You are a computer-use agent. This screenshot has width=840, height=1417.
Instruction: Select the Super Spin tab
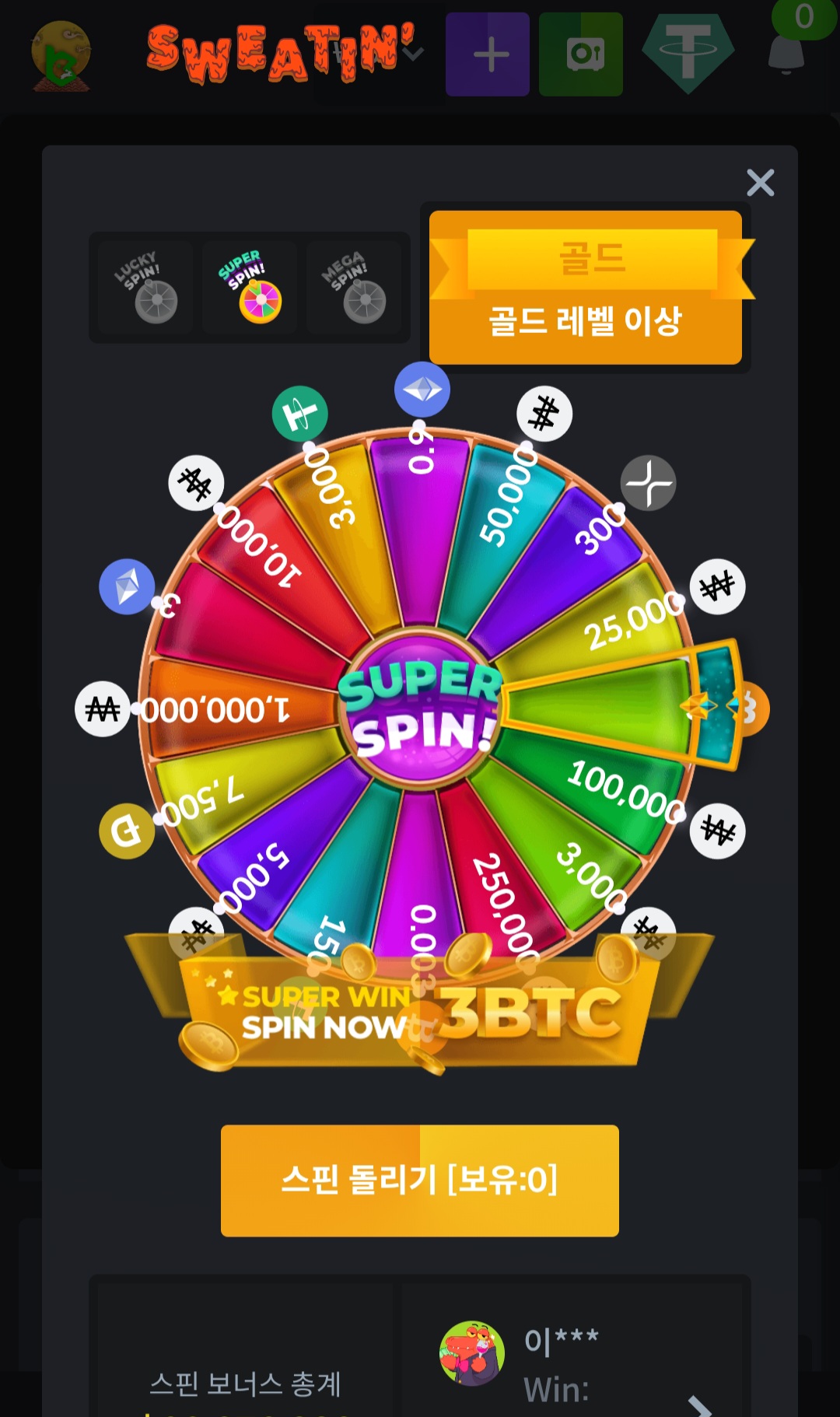[250, 288]
